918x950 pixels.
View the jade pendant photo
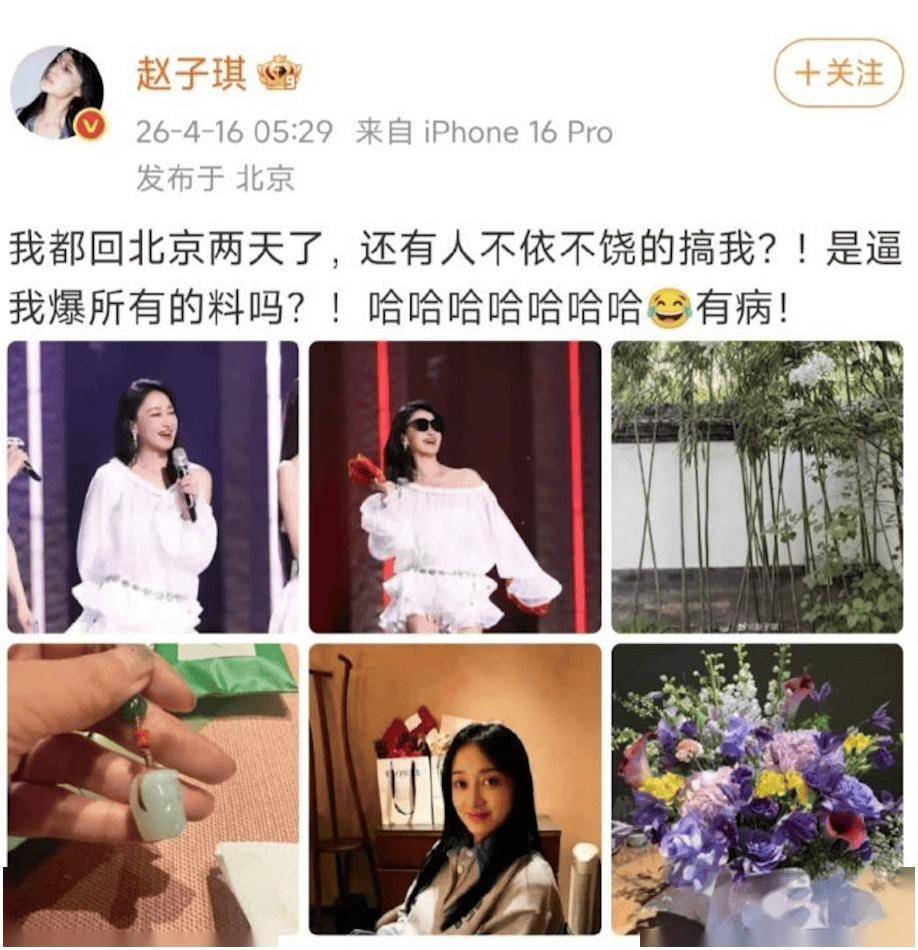pos(153,788)
